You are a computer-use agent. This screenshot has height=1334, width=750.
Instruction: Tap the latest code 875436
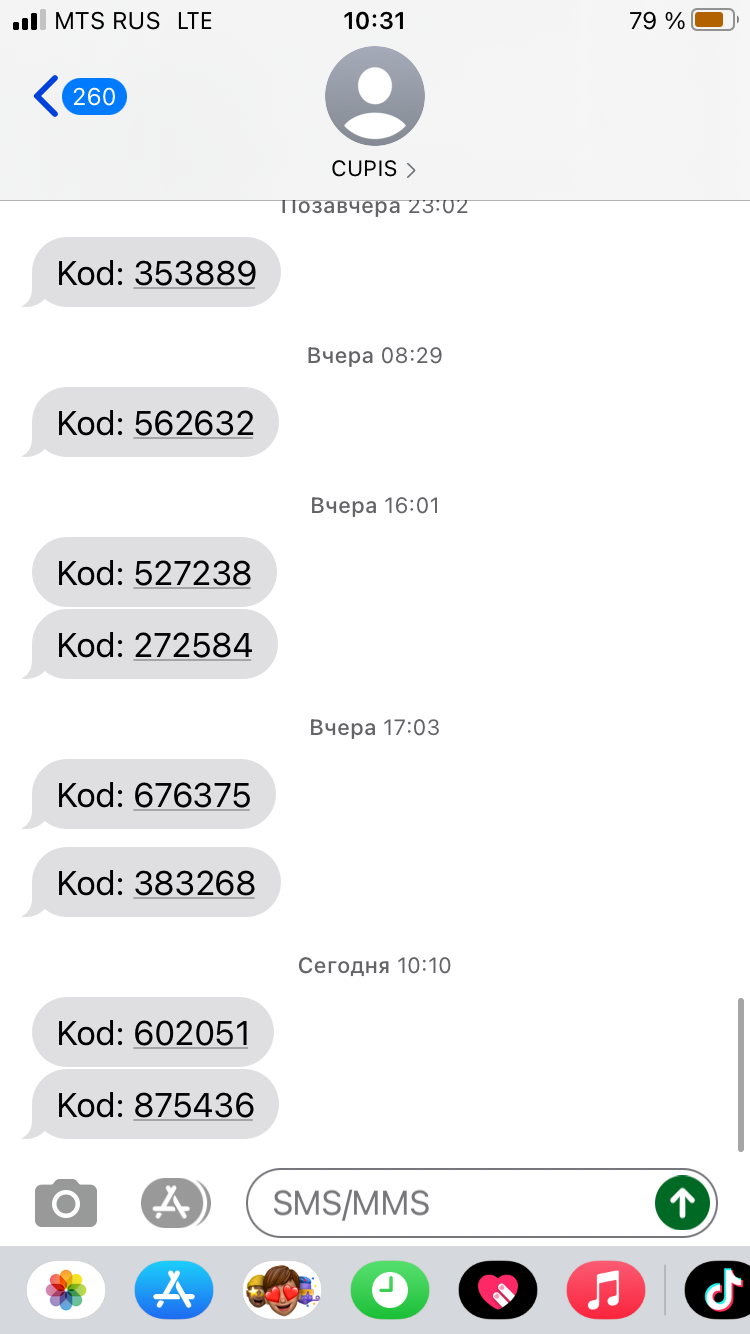[x=194, y=1105]
